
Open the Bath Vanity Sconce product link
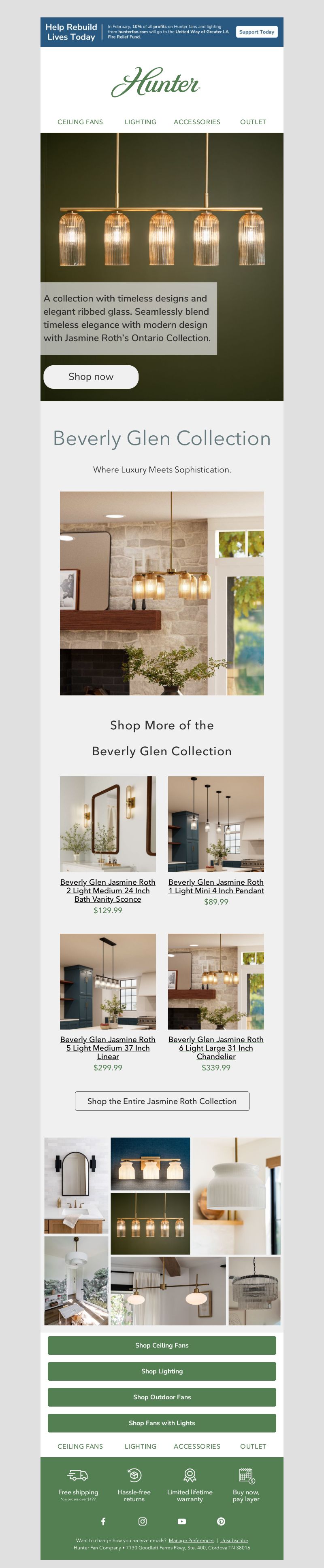tap(108, 890)
